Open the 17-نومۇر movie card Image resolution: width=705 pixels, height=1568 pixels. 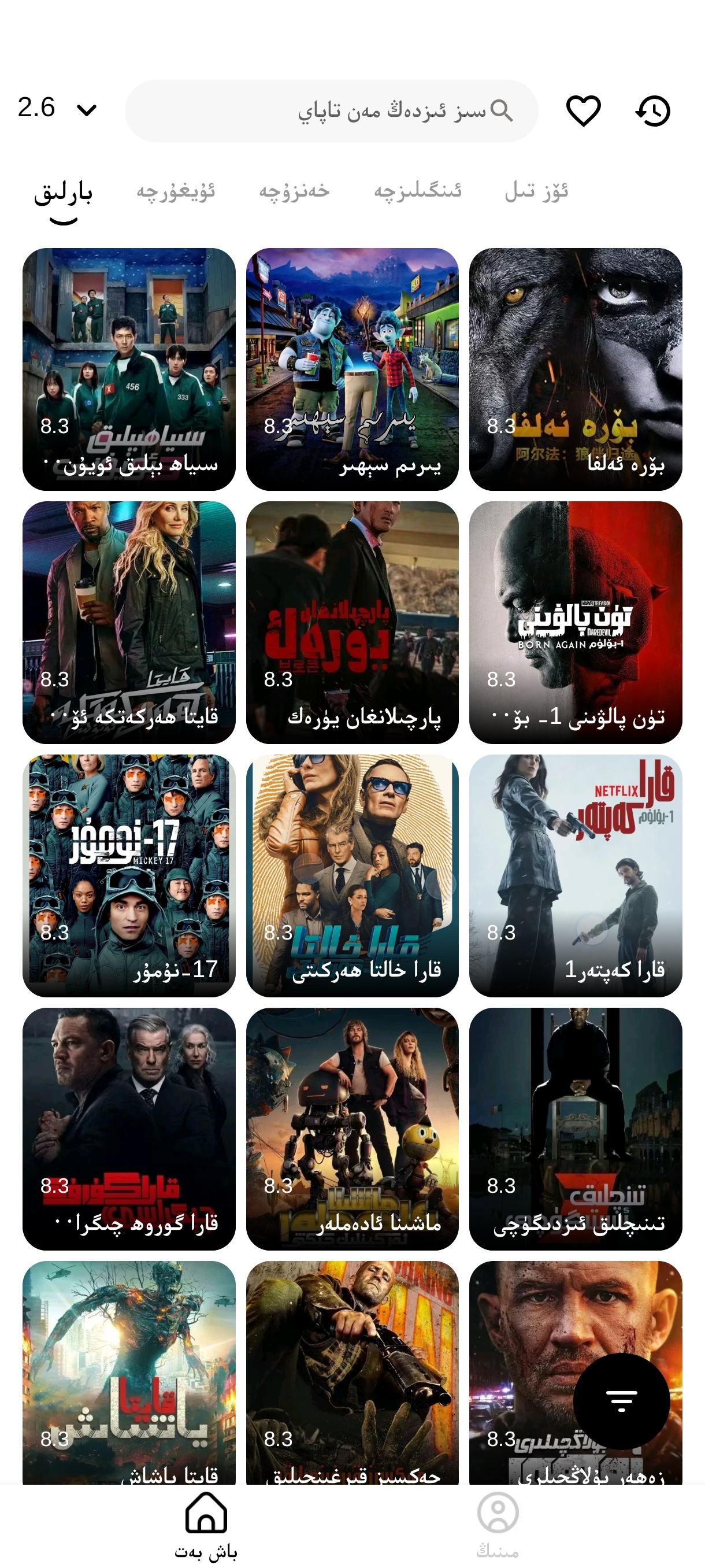point(129,875)
